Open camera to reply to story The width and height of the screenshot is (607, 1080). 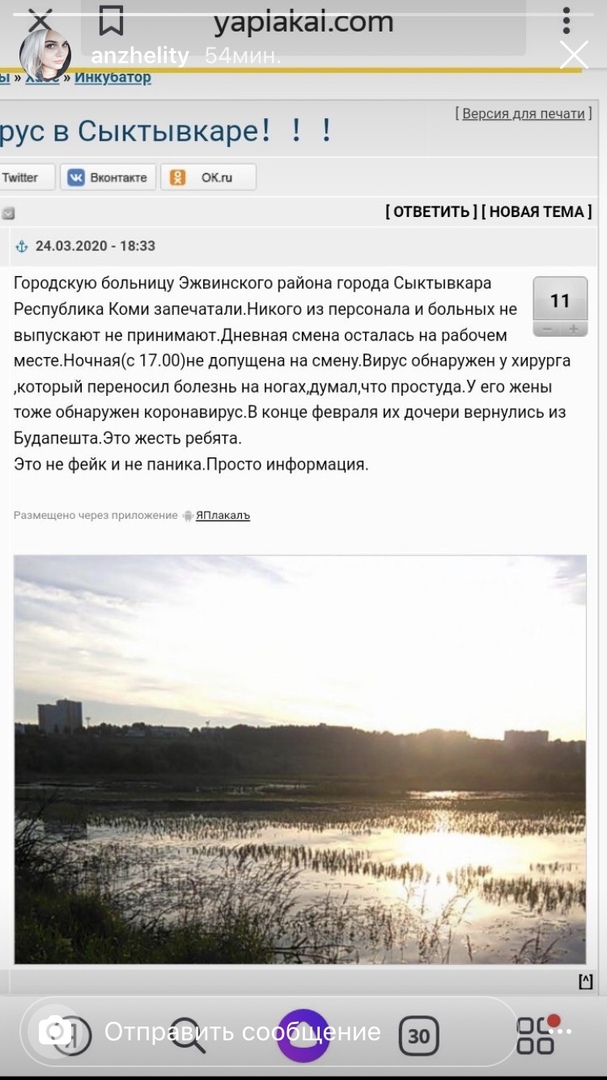[x=55, y=1031]
